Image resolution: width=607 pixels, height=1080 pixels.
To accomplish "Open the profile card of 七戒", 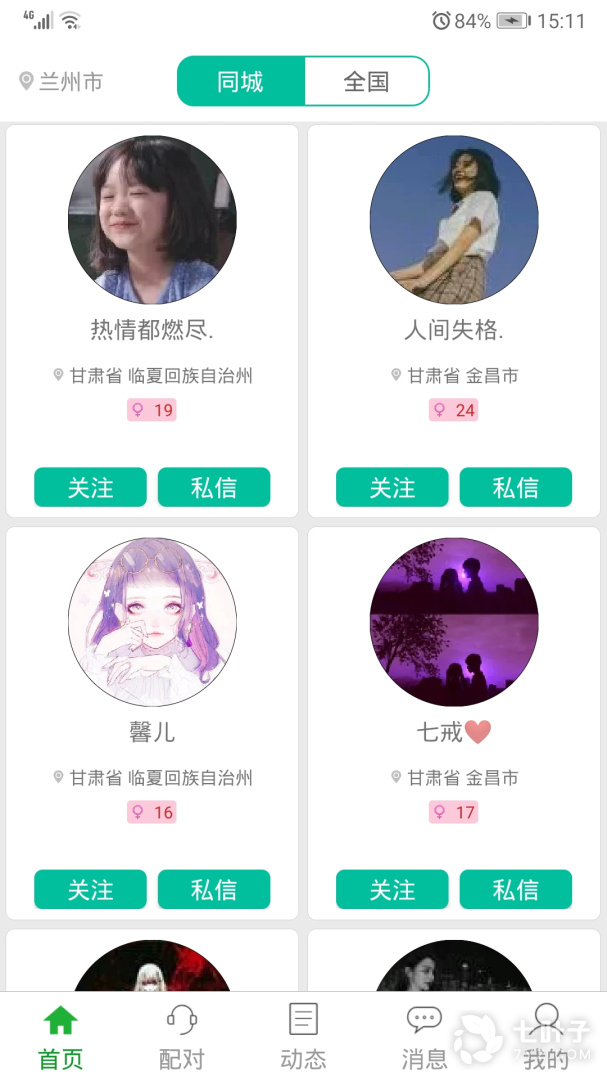I will 454,623.
